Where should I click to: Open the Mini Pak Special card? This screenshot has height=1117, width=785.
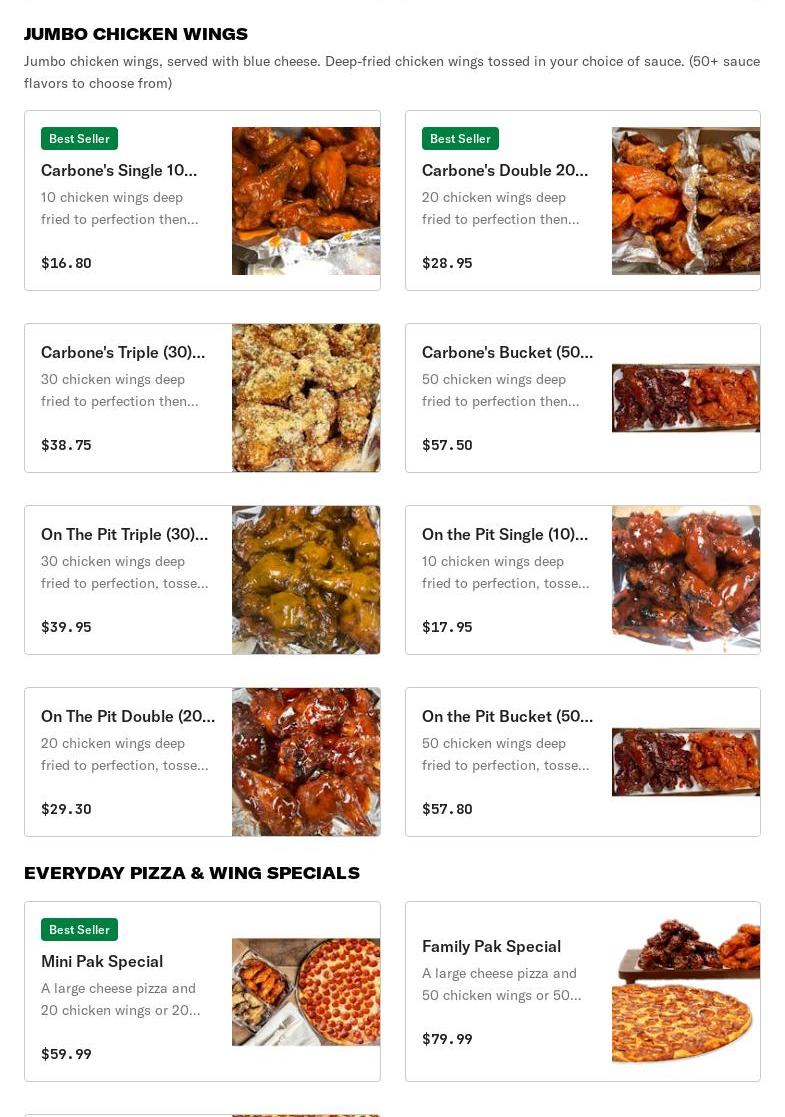click(202, 991)
